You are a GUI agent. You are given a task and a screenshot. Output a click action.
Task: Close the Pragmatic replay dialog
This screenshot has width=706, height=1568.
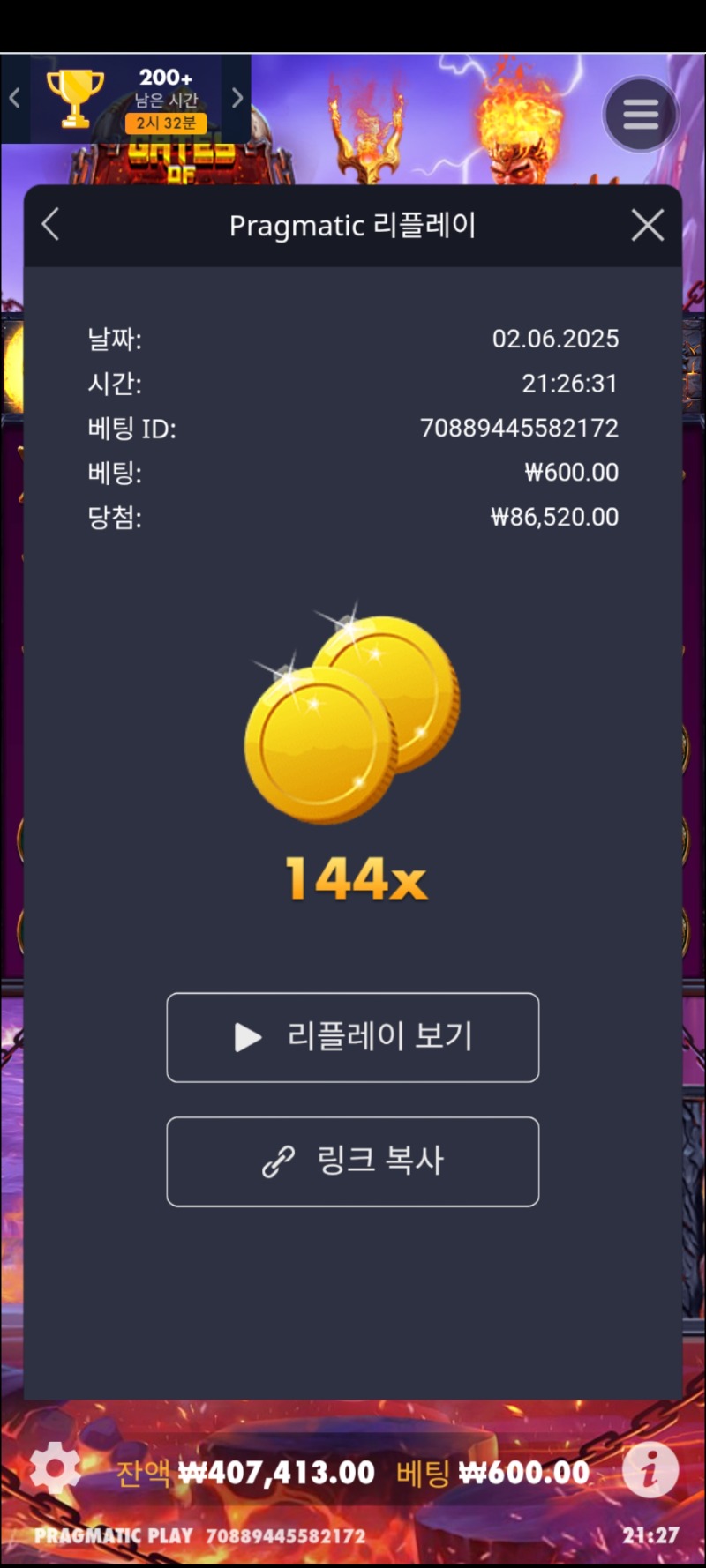(x=648, y=226)
